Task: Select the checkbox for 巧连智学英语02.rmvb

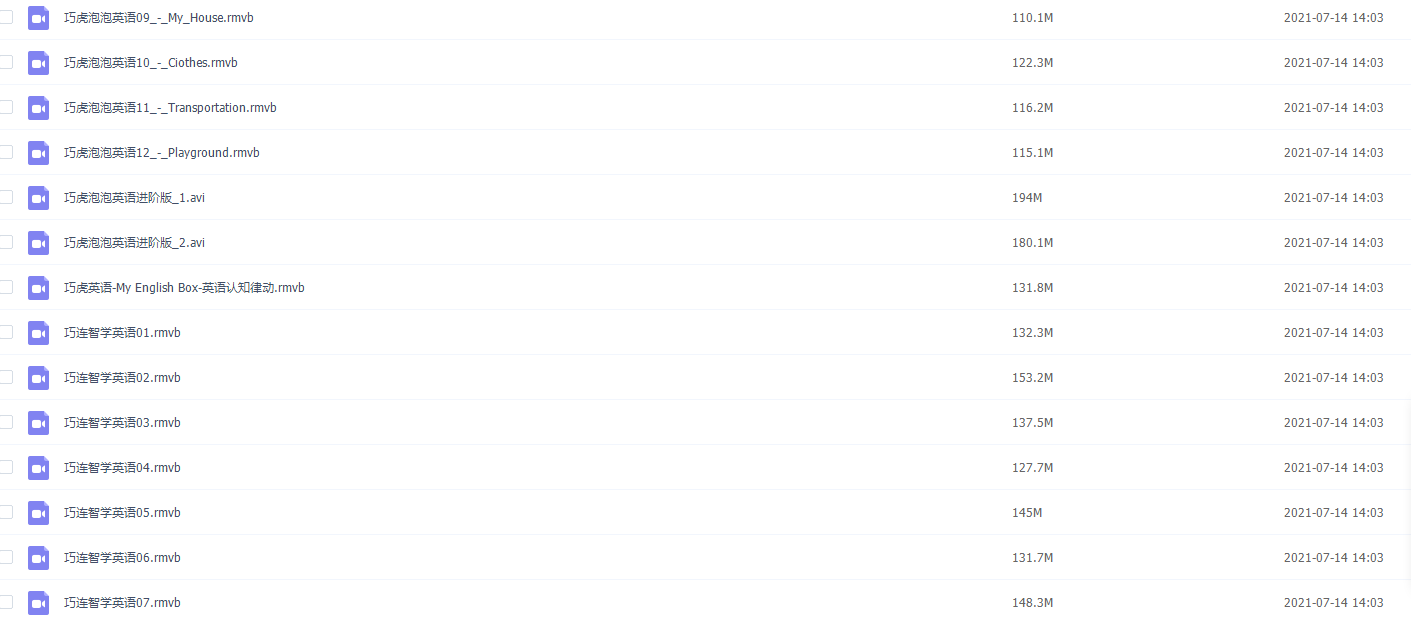Action: pyautogui.click(x=6, y=377)
